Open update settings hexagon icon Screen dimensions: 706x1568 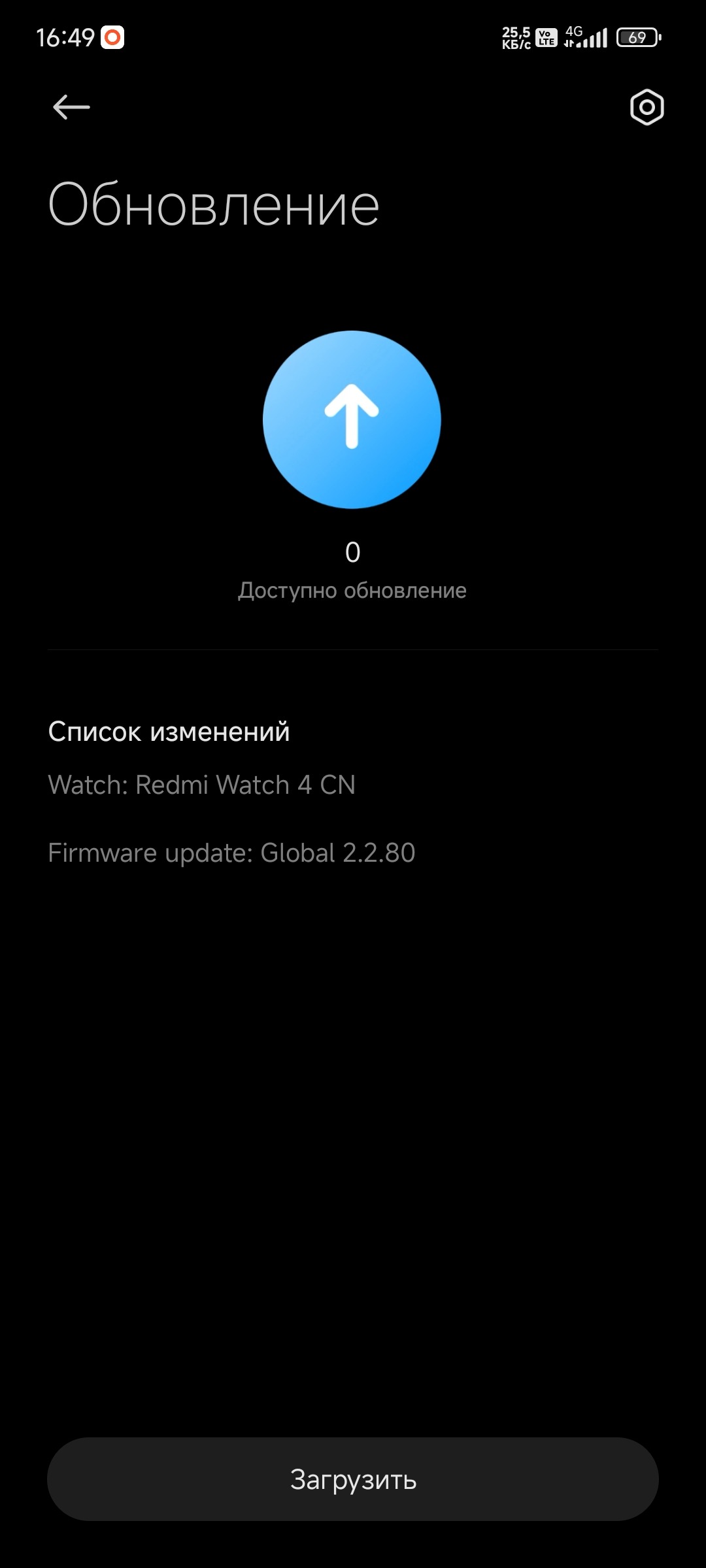(x=647, y=107)
